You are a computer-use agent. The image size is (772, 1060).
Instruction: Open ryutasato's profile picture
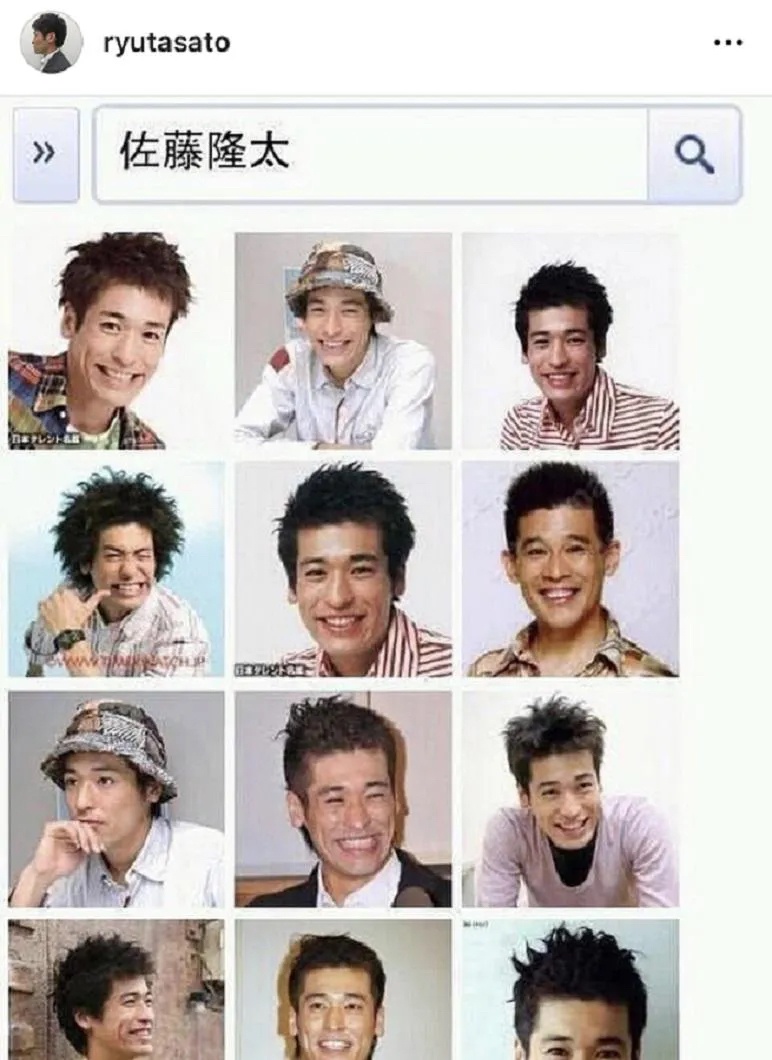(x=51, y=43)
